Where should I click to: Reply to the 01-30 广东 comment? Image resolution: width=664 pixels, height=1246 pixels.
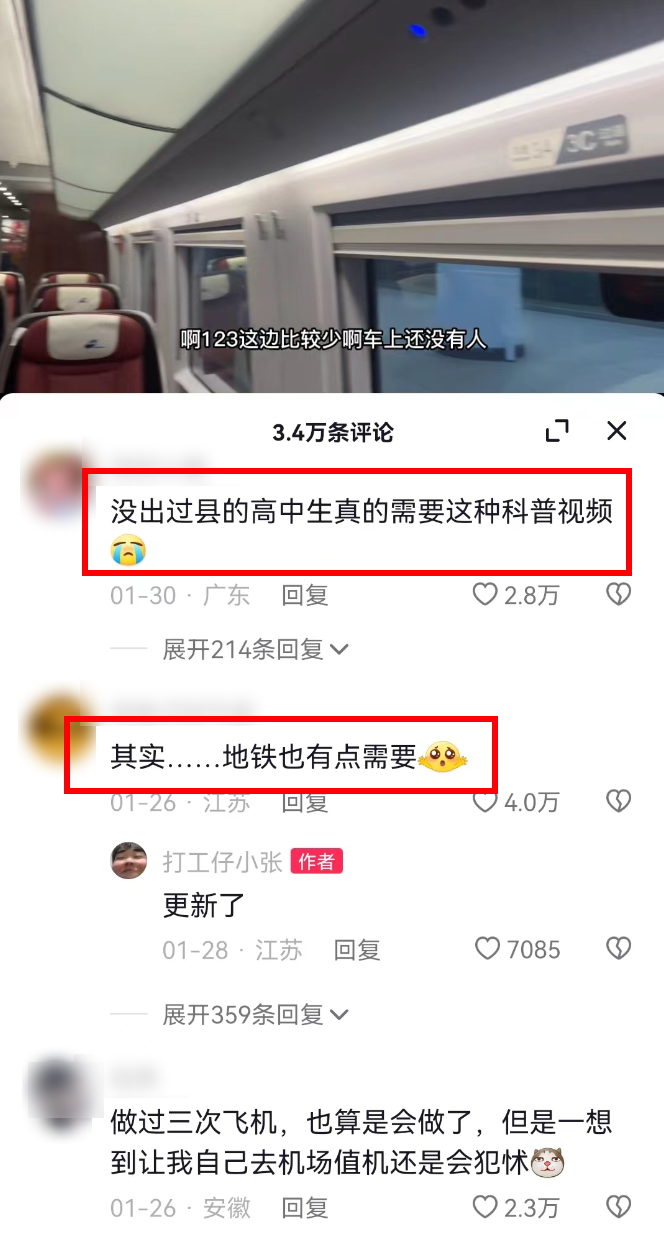[x=305, y=595]
